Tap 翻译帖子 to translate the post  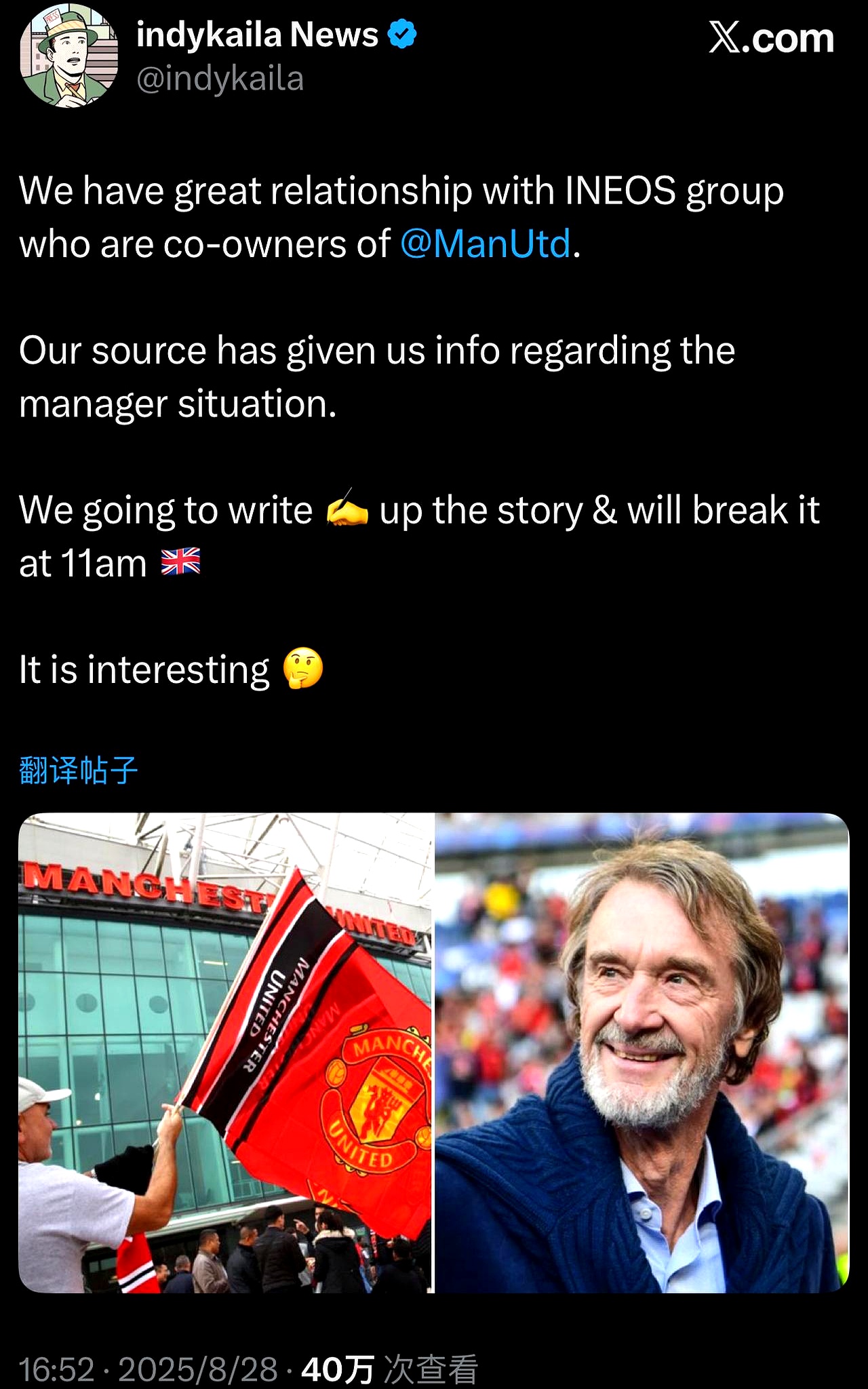coord(79,770)
